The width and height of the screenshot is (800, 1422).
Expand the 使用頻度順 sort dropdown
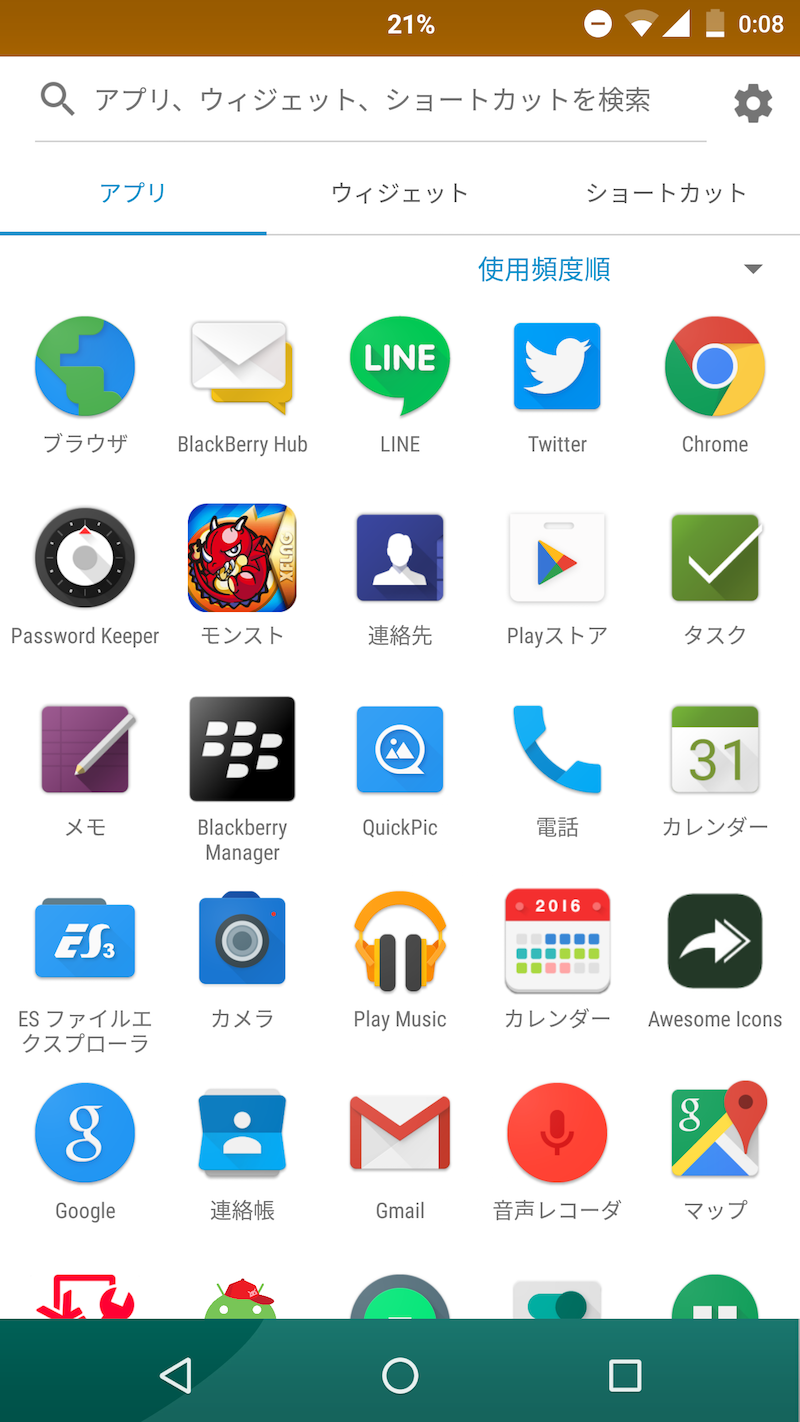point(753,269)
